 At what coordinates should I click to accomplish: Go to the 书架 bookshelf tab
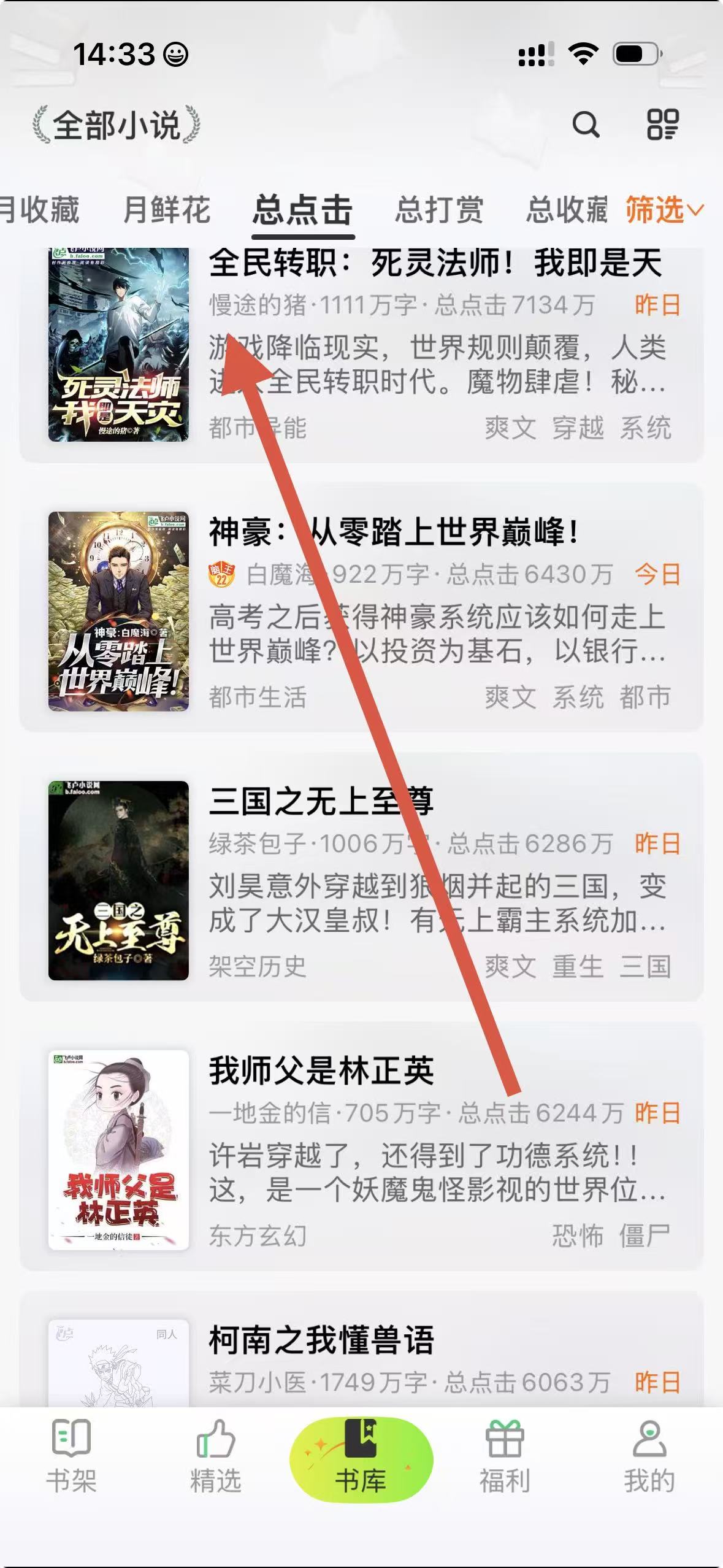[71, 1456]
